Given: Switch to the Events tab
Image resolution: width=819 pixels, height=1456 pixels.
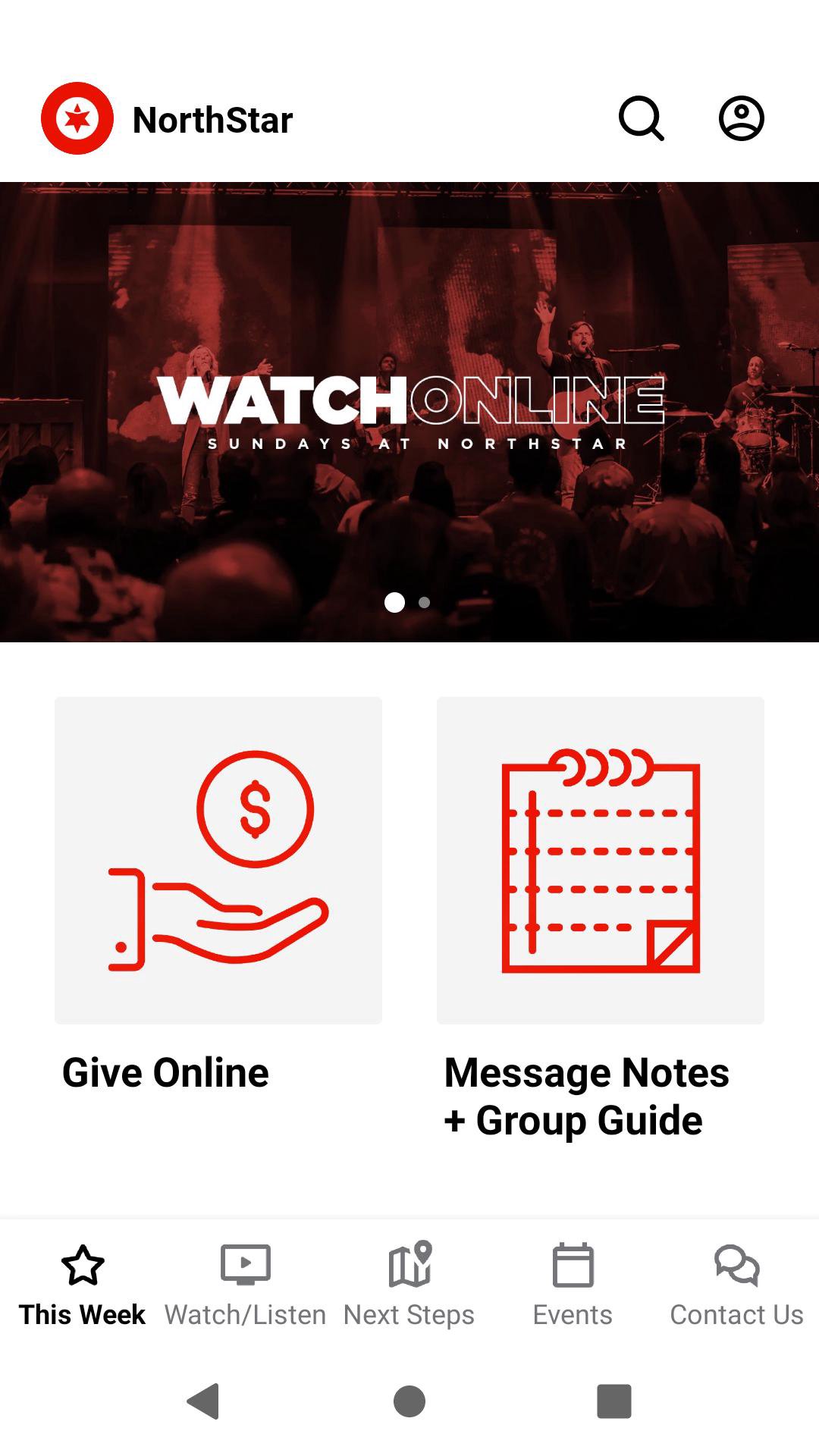Looking at the screenshot, I should point(573,1283).
